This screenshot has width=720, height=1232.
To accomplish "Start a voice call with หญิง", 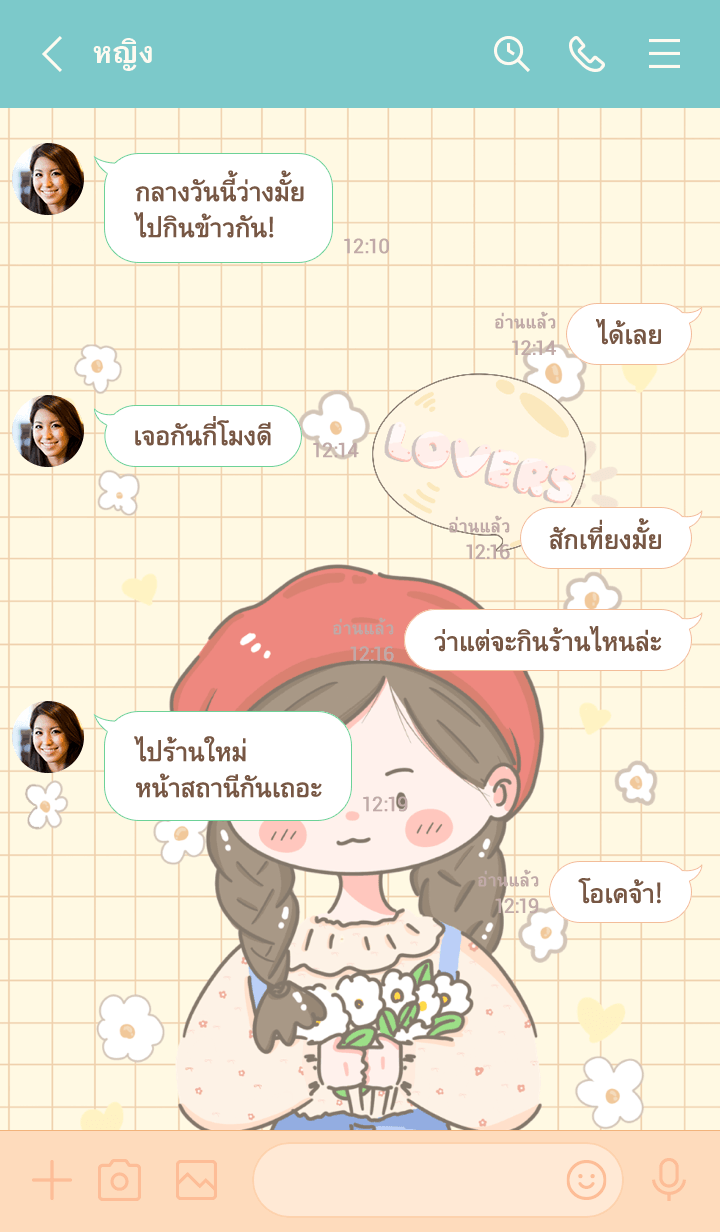I will pos(587,54).
